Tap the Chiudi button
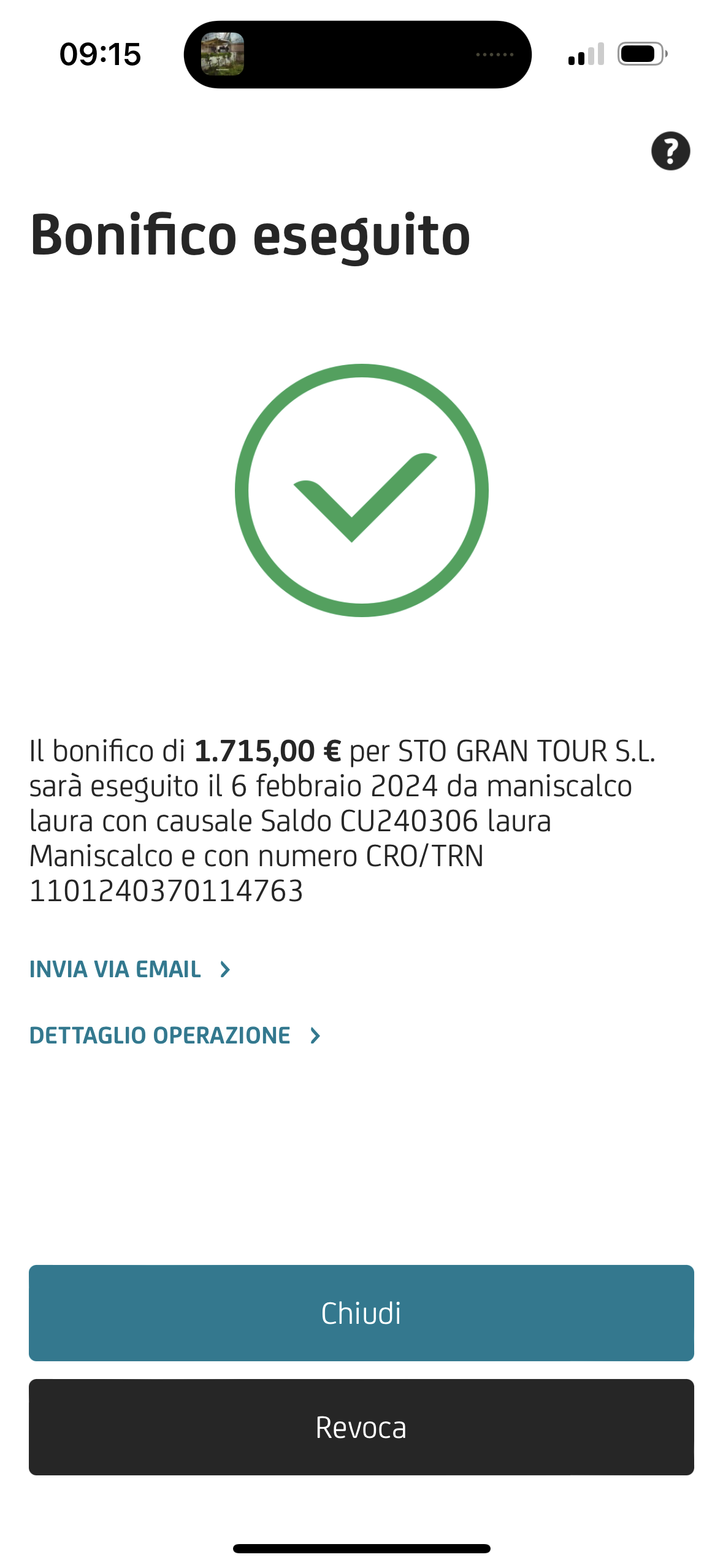Screen dimensions: 723x1568 (361, 1313)
